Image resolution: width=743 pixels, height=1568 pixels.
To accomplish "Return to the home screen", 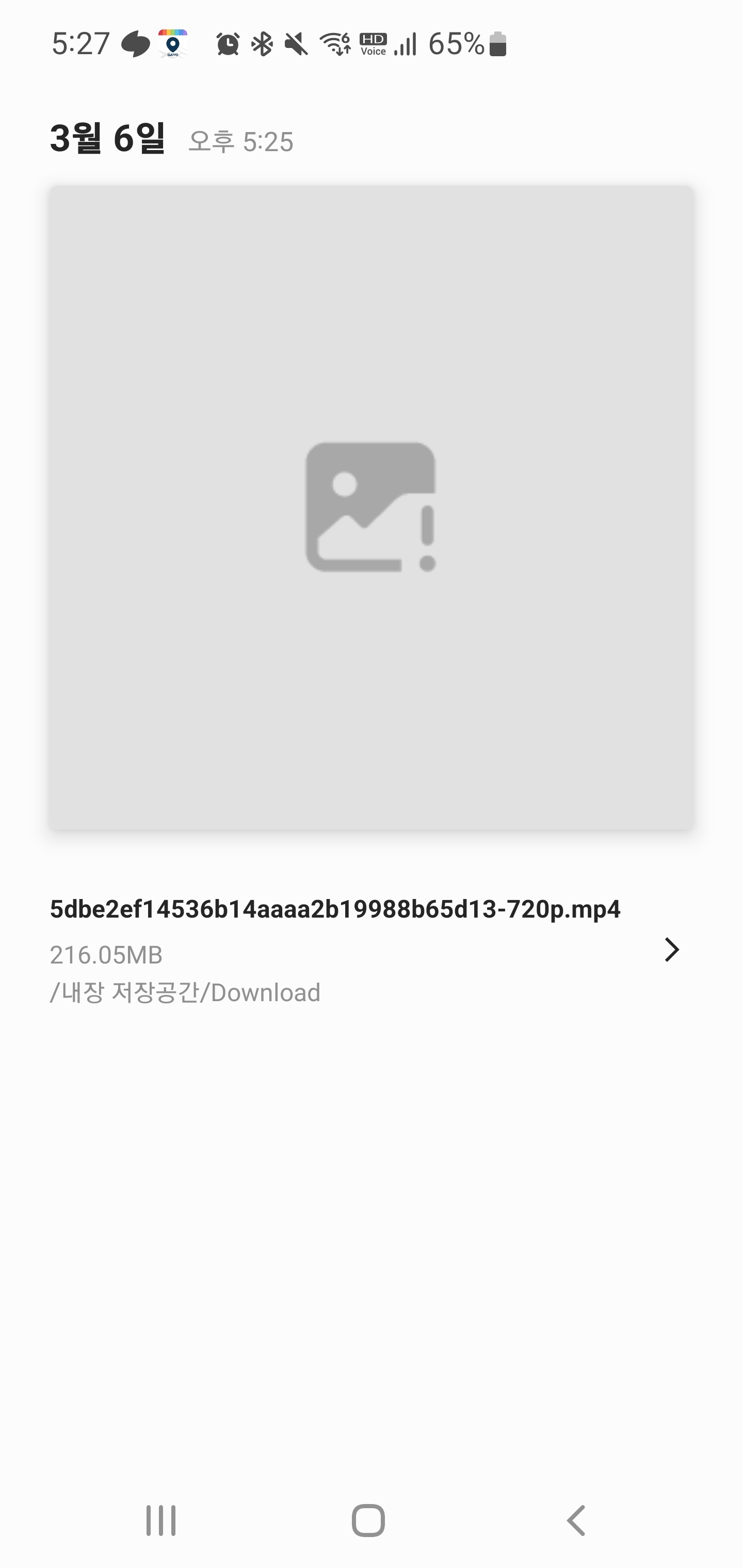I will 368,1521.
